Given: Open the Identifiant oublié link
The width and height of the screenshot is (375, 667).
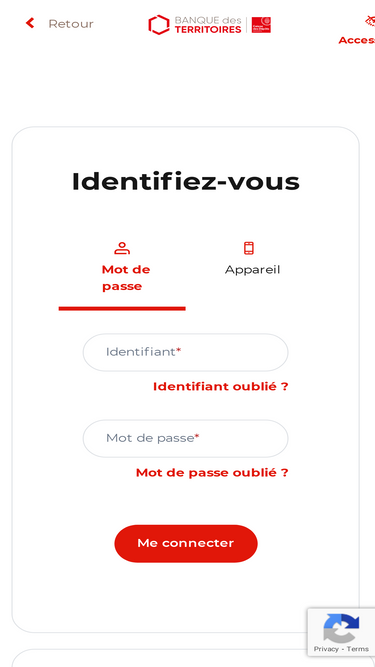Looking at the screenshot, I should click(221, 387).
